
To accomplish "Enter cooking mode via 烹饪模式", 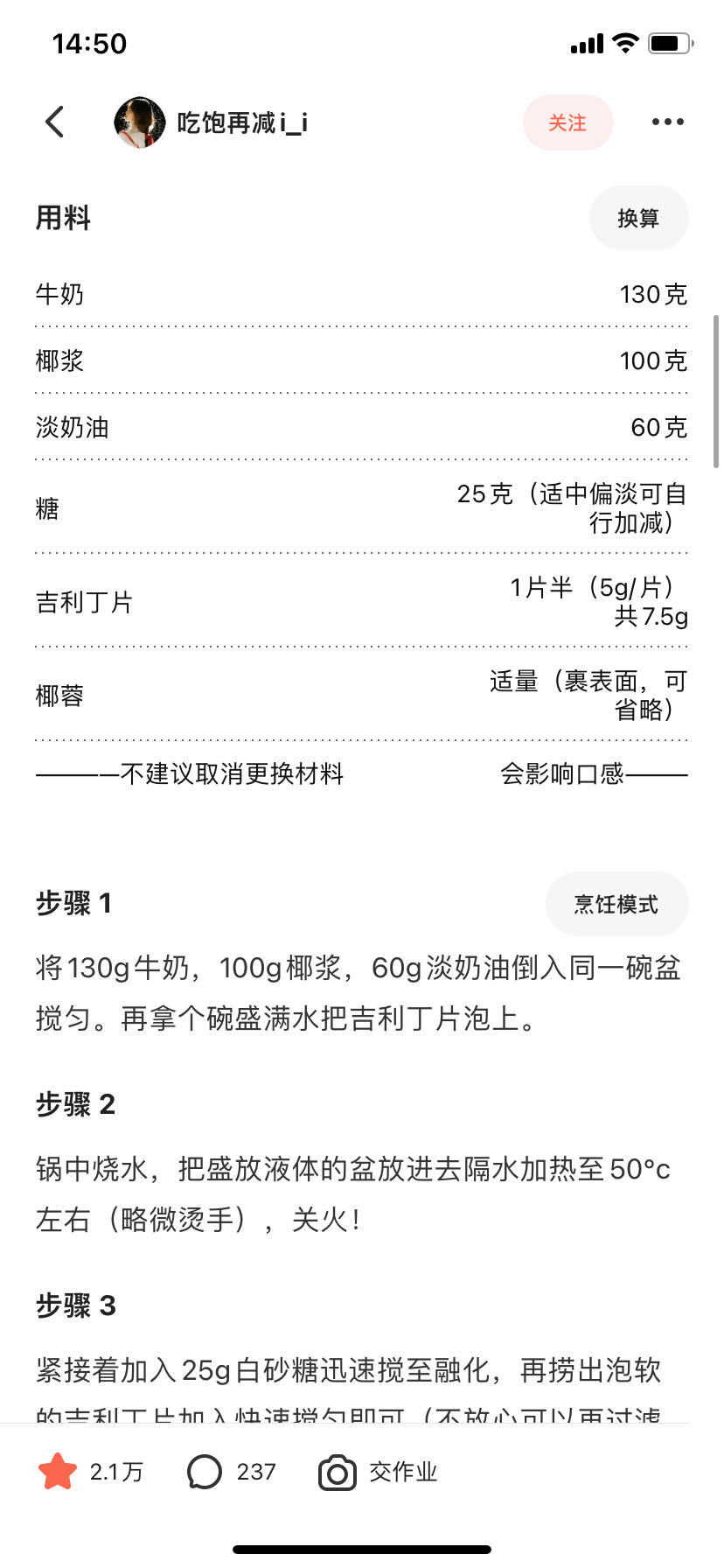I will (x=616, y=904).
